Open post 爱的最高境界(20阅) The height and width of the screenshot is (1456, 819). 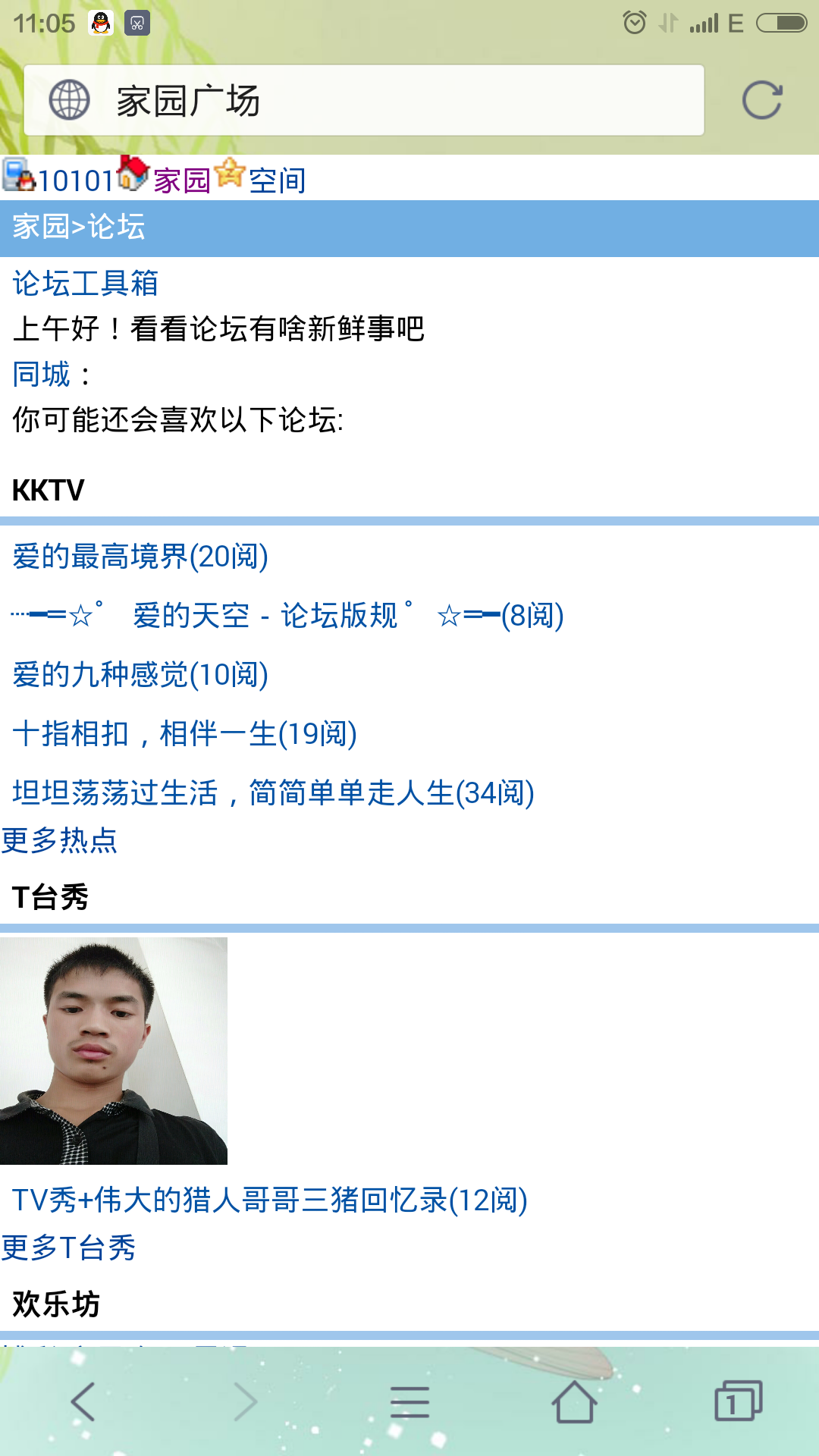coord(140,557)
